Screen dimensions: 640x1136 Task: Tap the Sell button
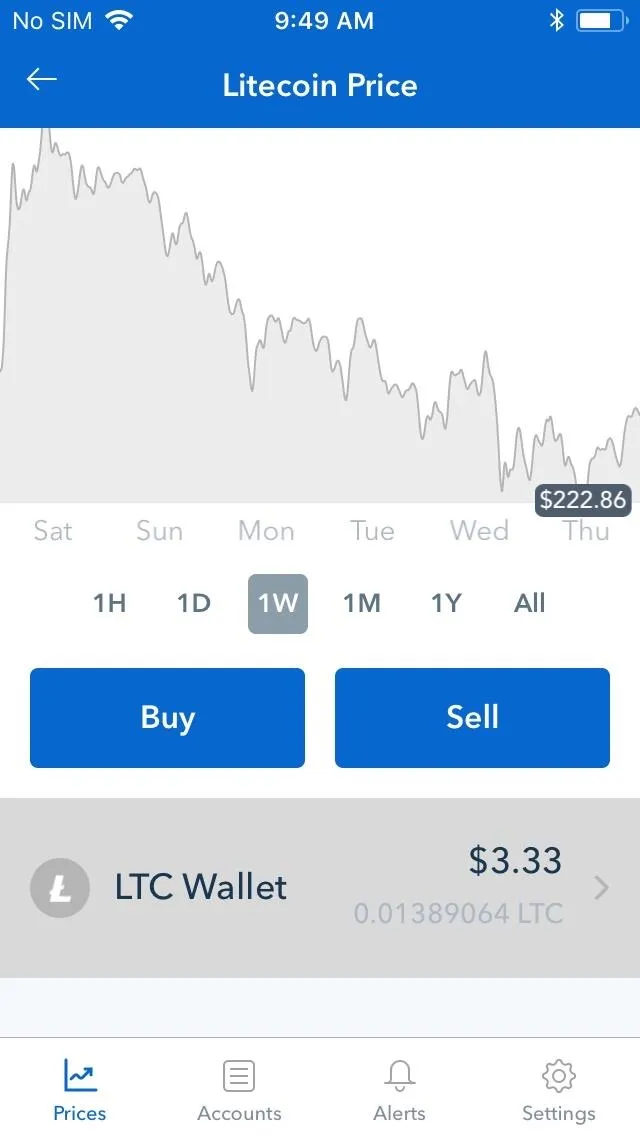click(x=472, y=717)
